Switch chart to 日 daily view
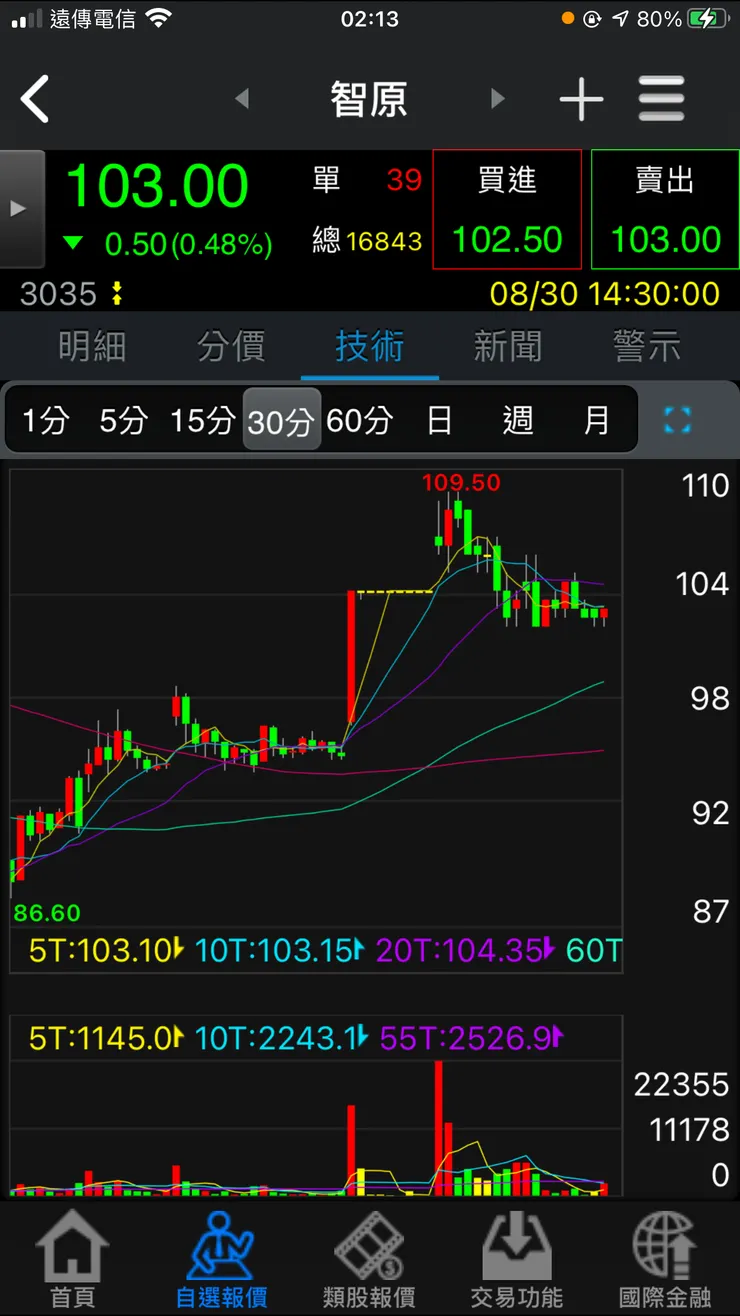The image size is (740, 1316). coord(439,421)
